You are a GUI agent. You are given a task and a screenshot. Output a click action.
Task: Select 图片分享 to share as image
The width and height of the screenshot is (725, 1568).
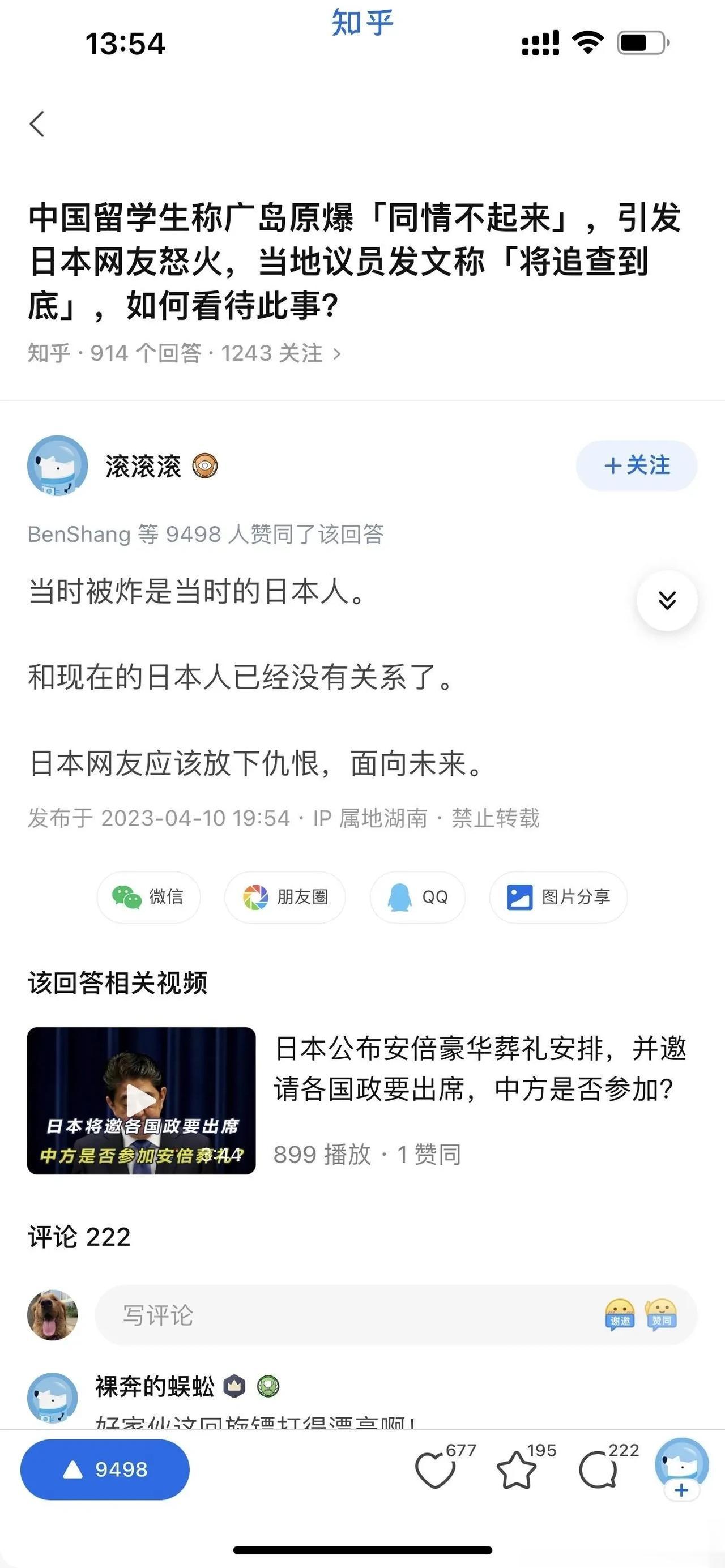pos(558,897)
